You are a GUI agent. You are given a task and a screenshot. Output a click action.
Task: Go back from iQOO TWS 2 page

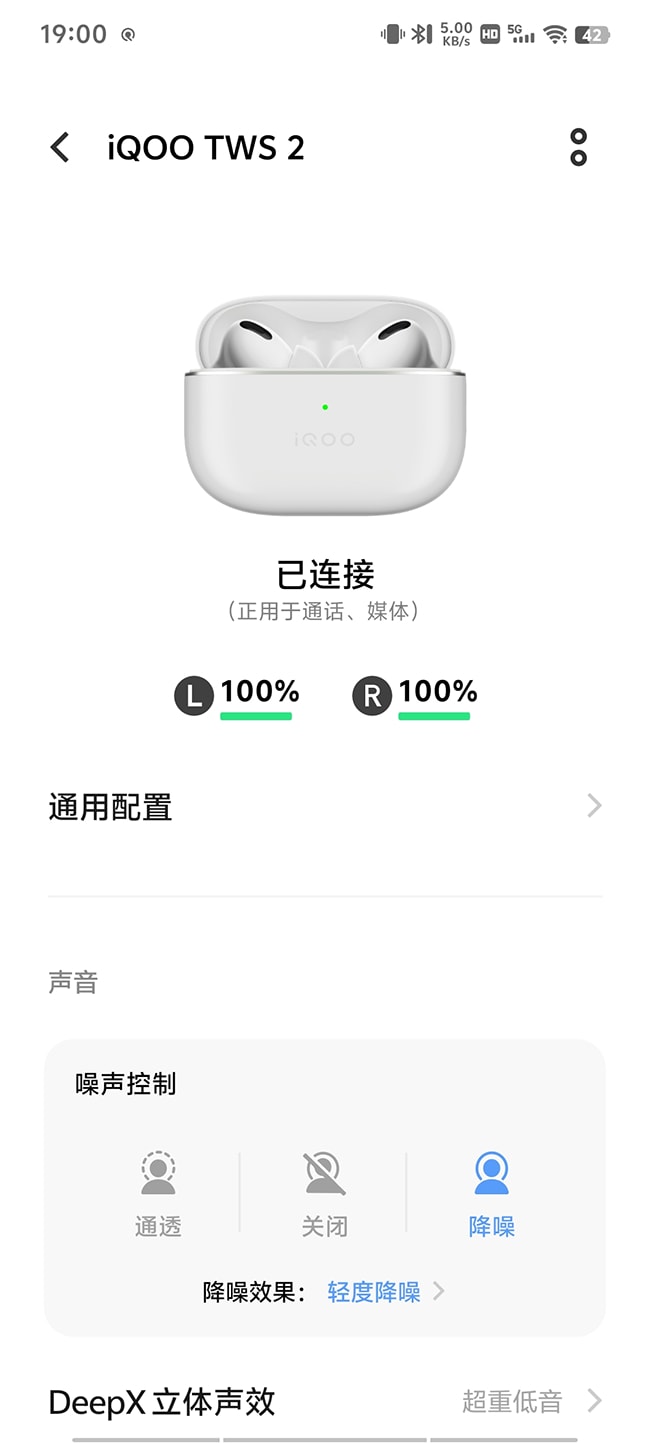coord(61,148)
